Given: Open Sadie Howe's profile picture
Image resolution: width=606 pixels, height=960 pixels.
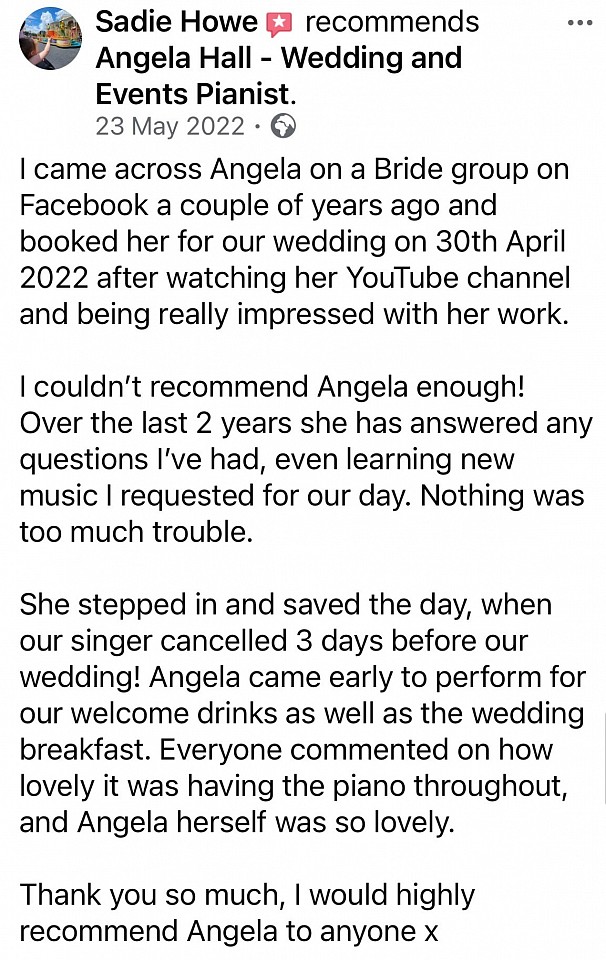Looking at the screenshot, I should point(49,38).
